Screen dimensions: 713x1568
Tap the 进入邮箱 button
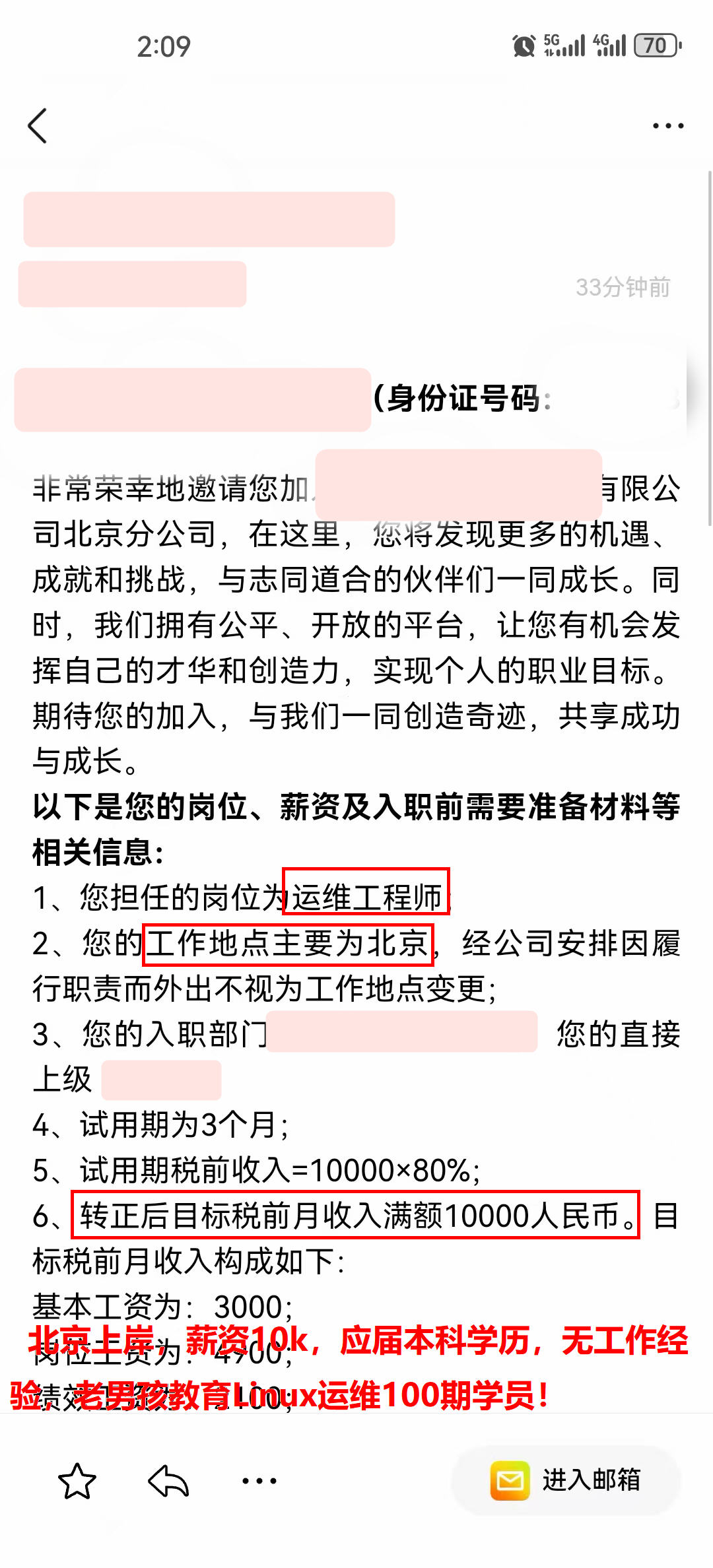[x=566, y=1480]
